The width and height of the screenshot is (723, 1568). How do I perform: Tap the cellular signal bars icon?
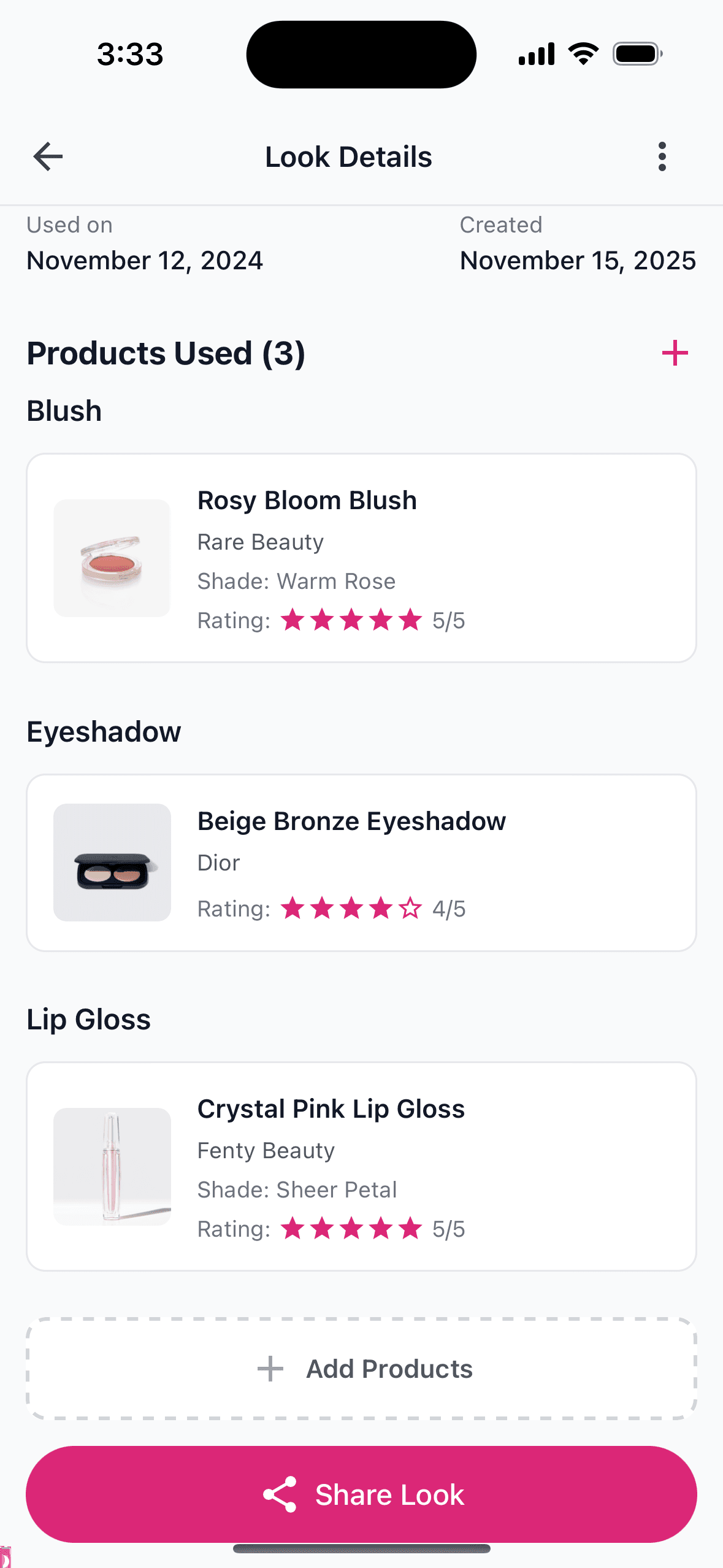pos(535,53)
